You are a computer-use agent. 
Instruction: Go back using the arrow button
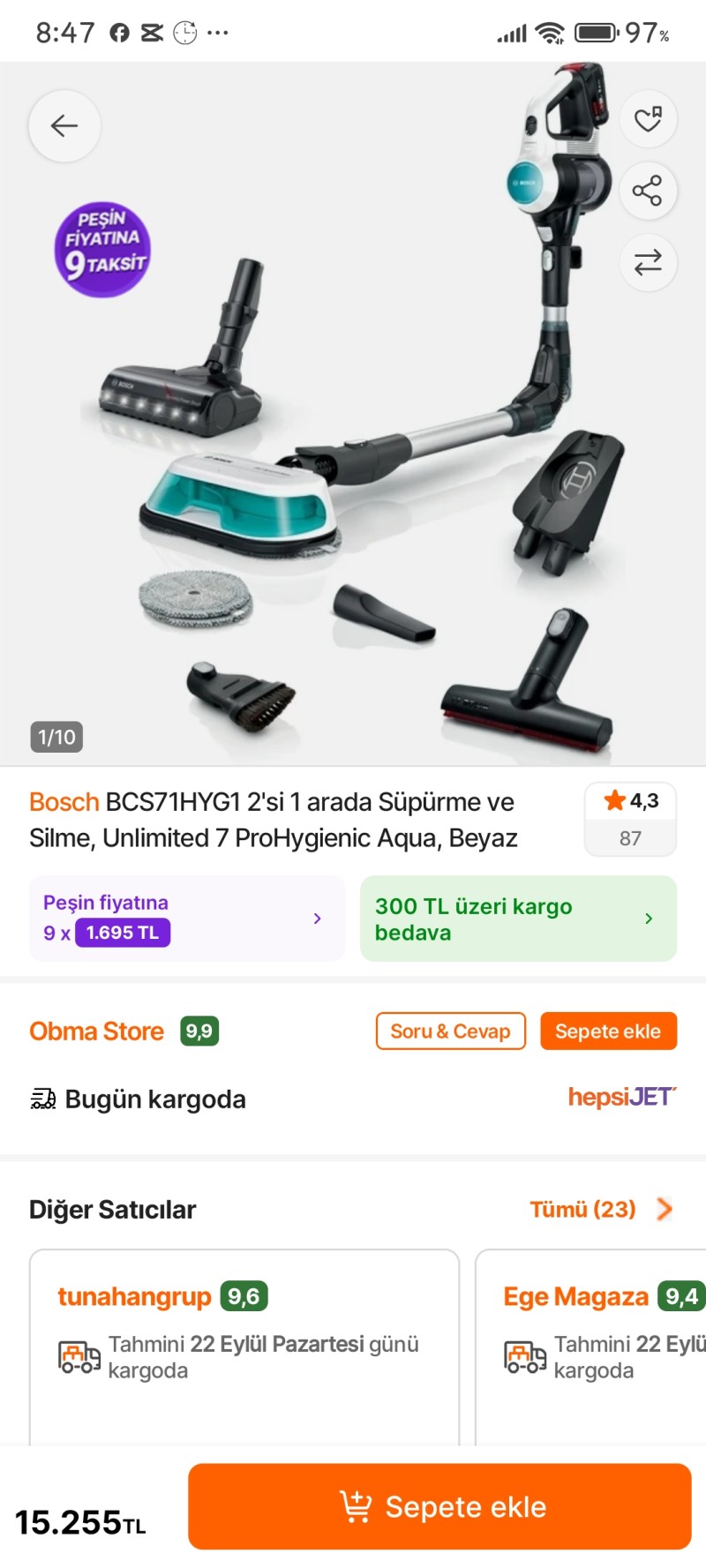(x=64, y=126)
